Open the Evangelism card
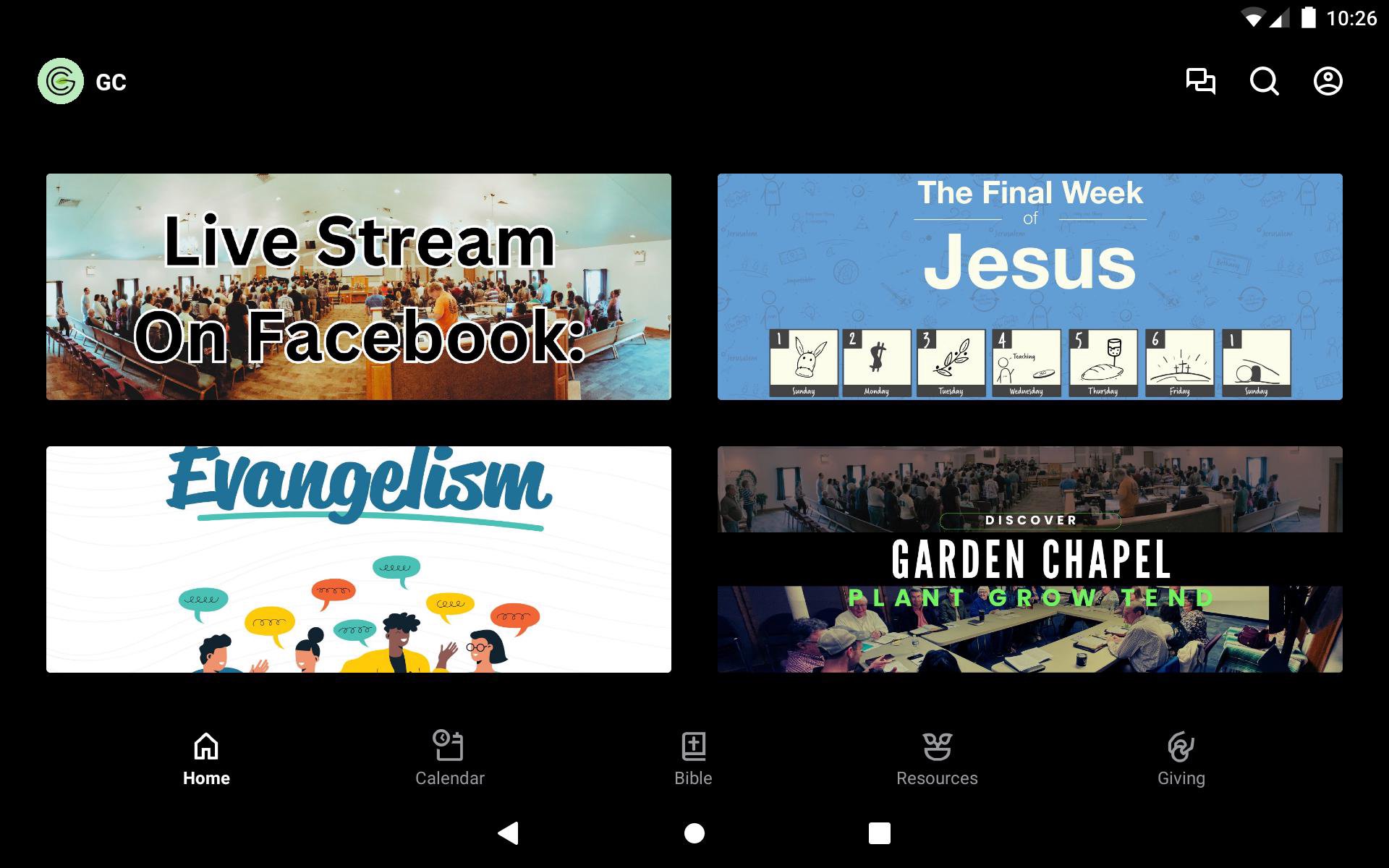Screen dimensions: 1389x868 coord(359,559)
